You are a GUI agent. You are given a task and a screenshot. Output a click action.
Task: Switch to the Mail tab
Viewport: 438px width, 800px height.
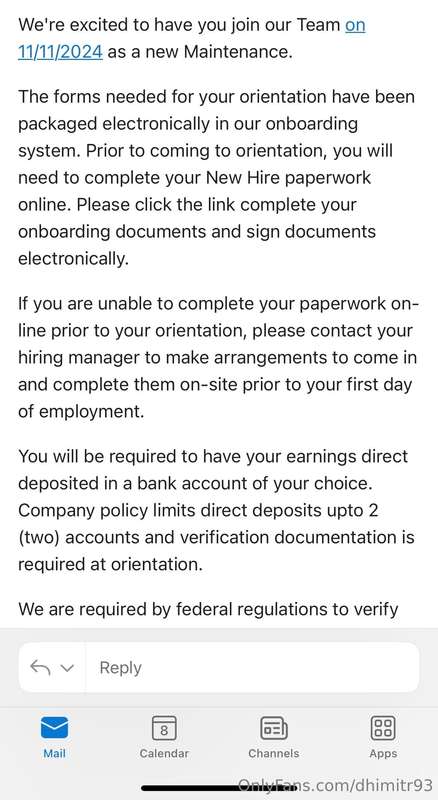[x=54, y=737]
